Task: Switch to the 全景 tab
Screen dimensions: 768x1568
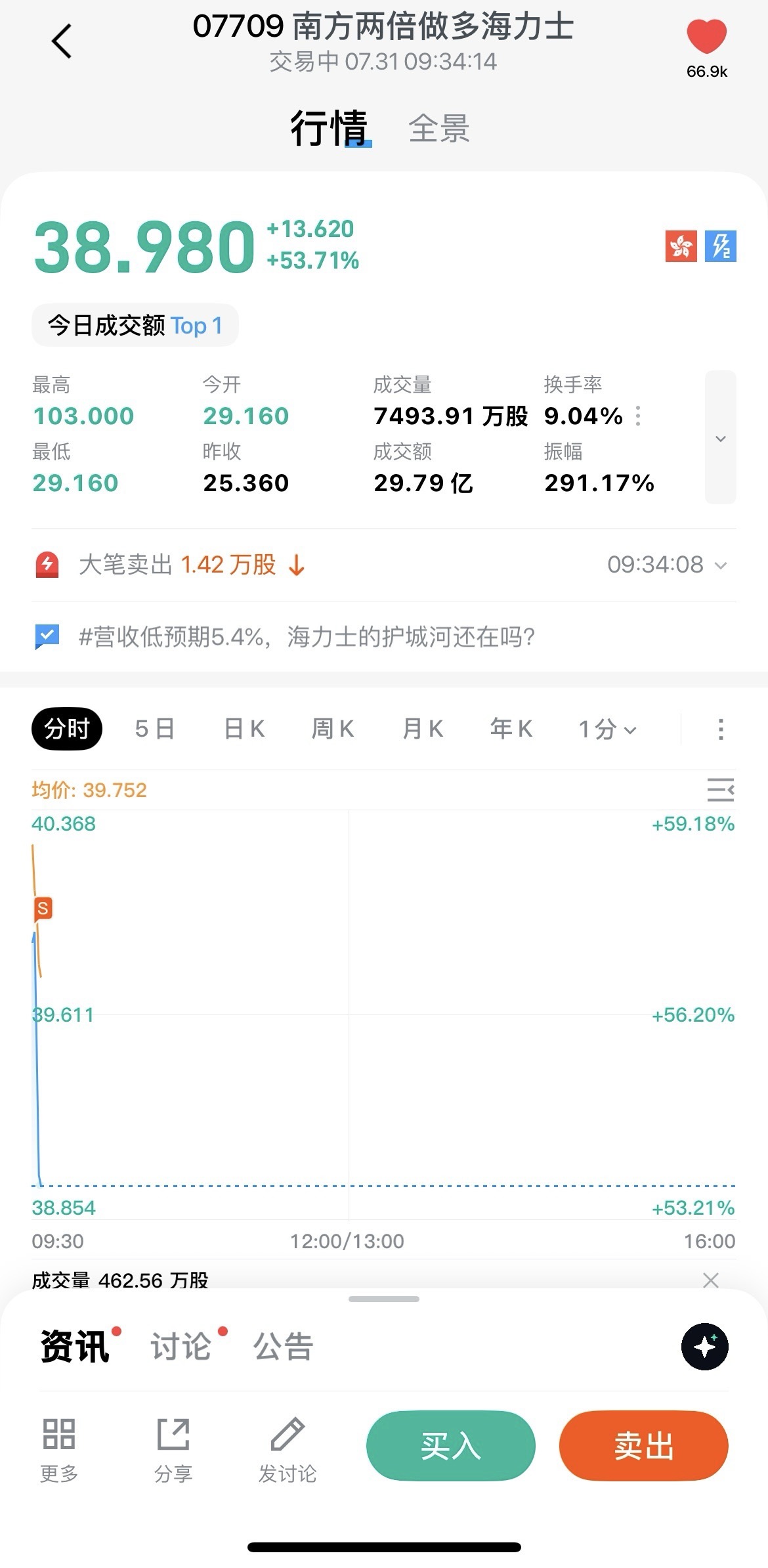Action: [x=438, y=128]
